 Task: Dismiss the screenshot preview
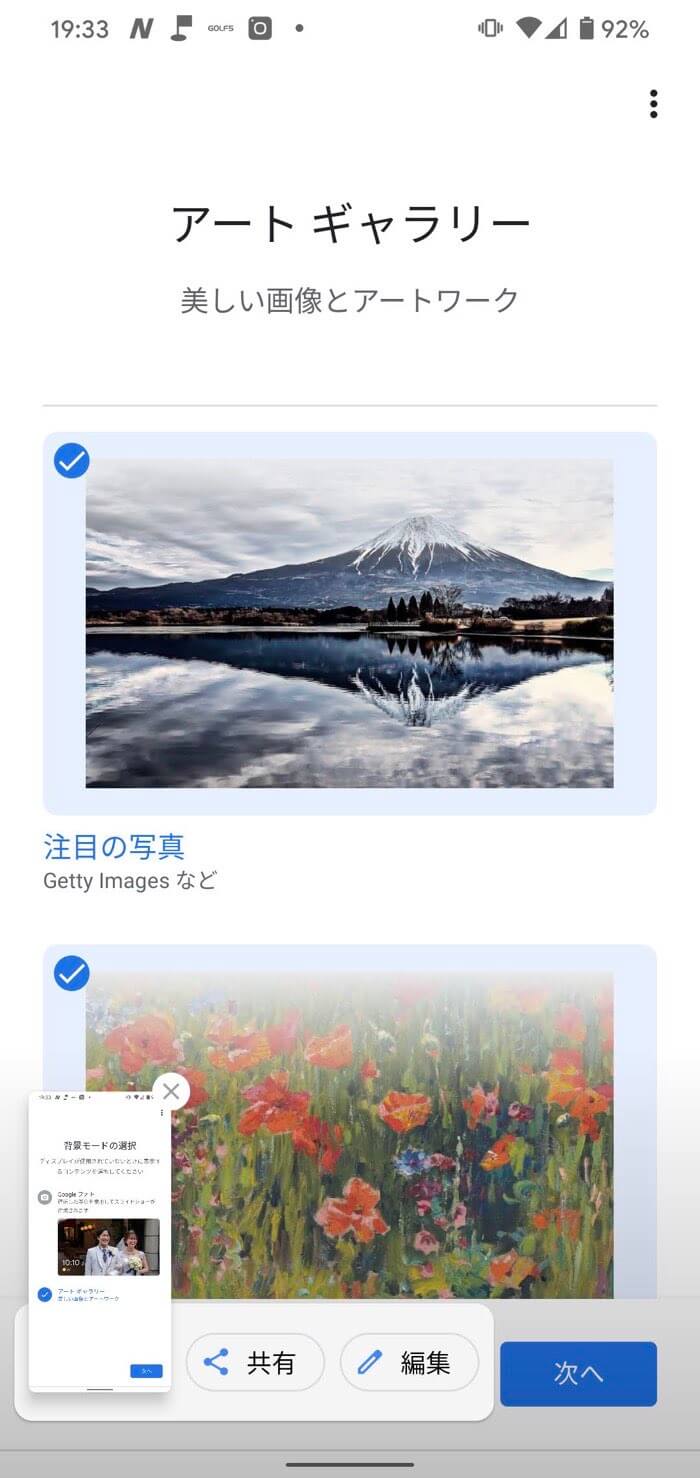pos(171,1091)
